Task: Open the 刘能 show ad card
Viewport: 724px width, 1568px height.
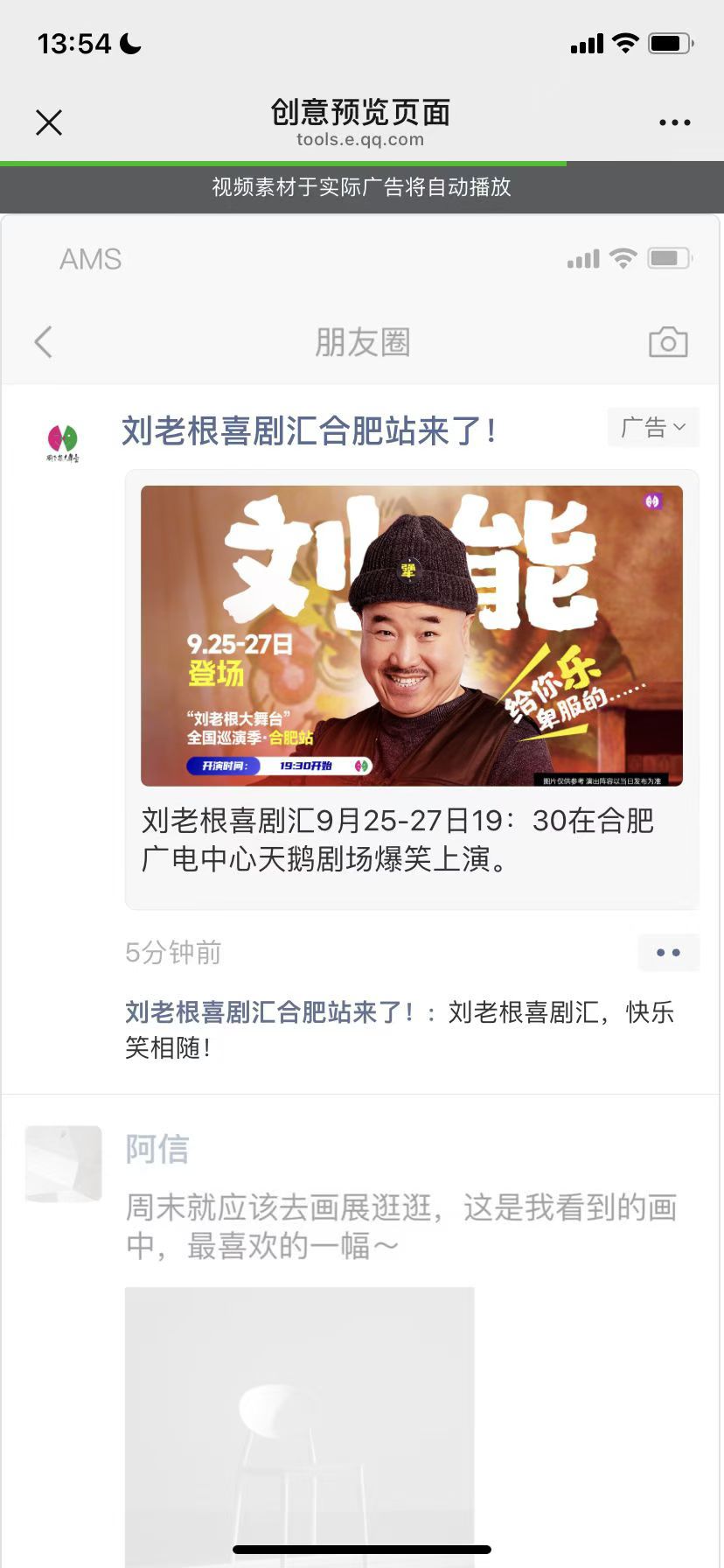Action: pos(411,636)
